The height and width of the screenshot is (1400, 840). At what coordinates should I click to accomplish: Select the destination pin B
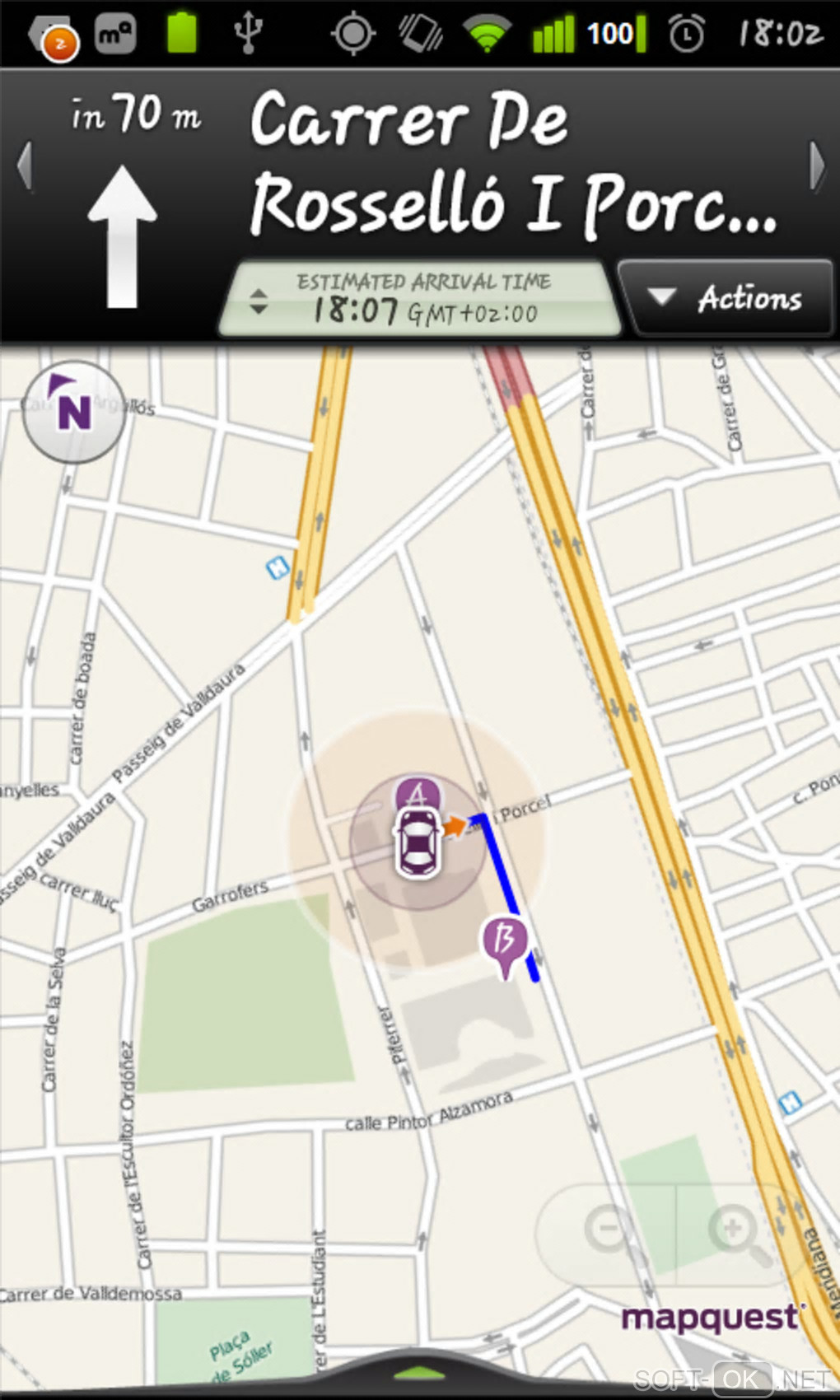click(x=504, y=940)
